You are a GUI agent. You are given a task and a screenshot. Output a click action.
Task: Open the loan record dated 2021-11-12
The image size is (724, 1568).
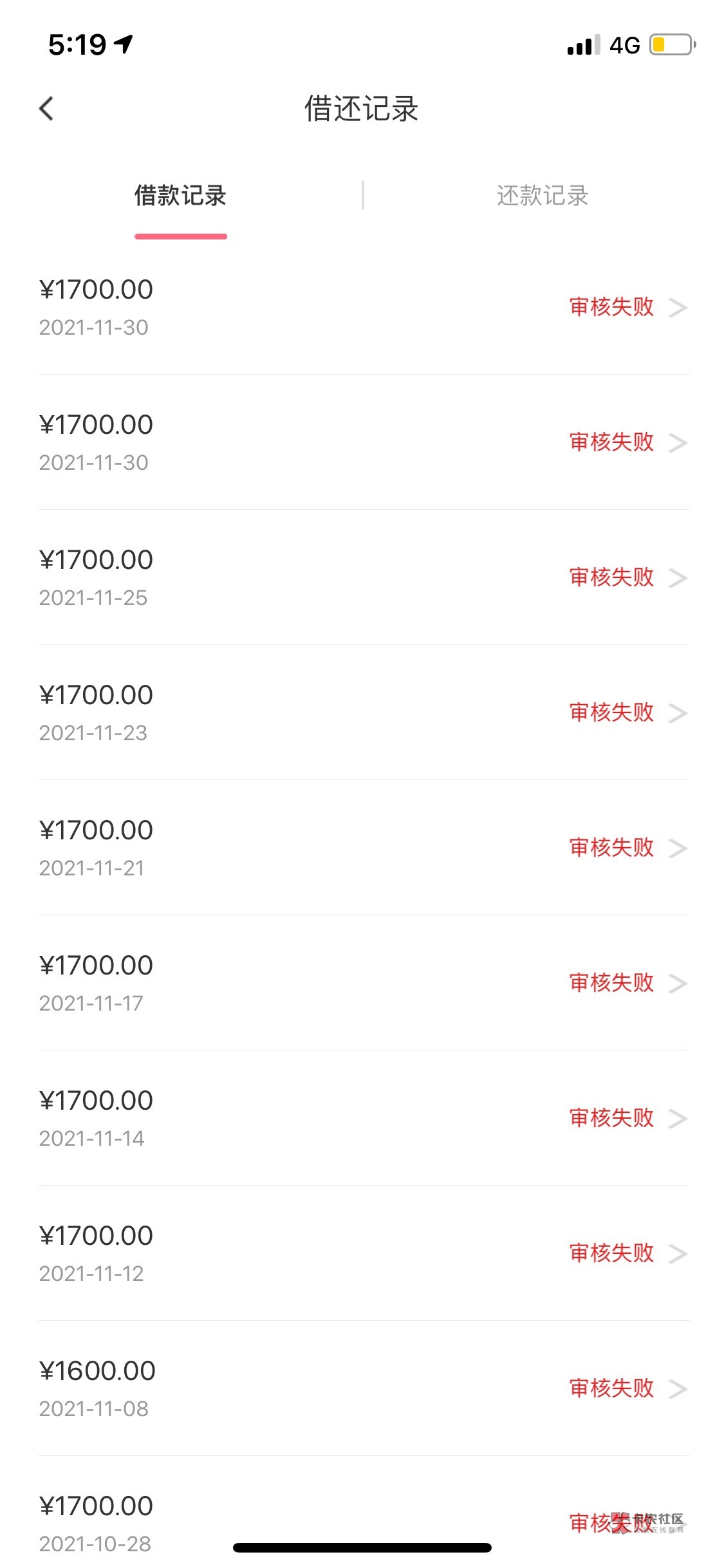pos(364,1253)
